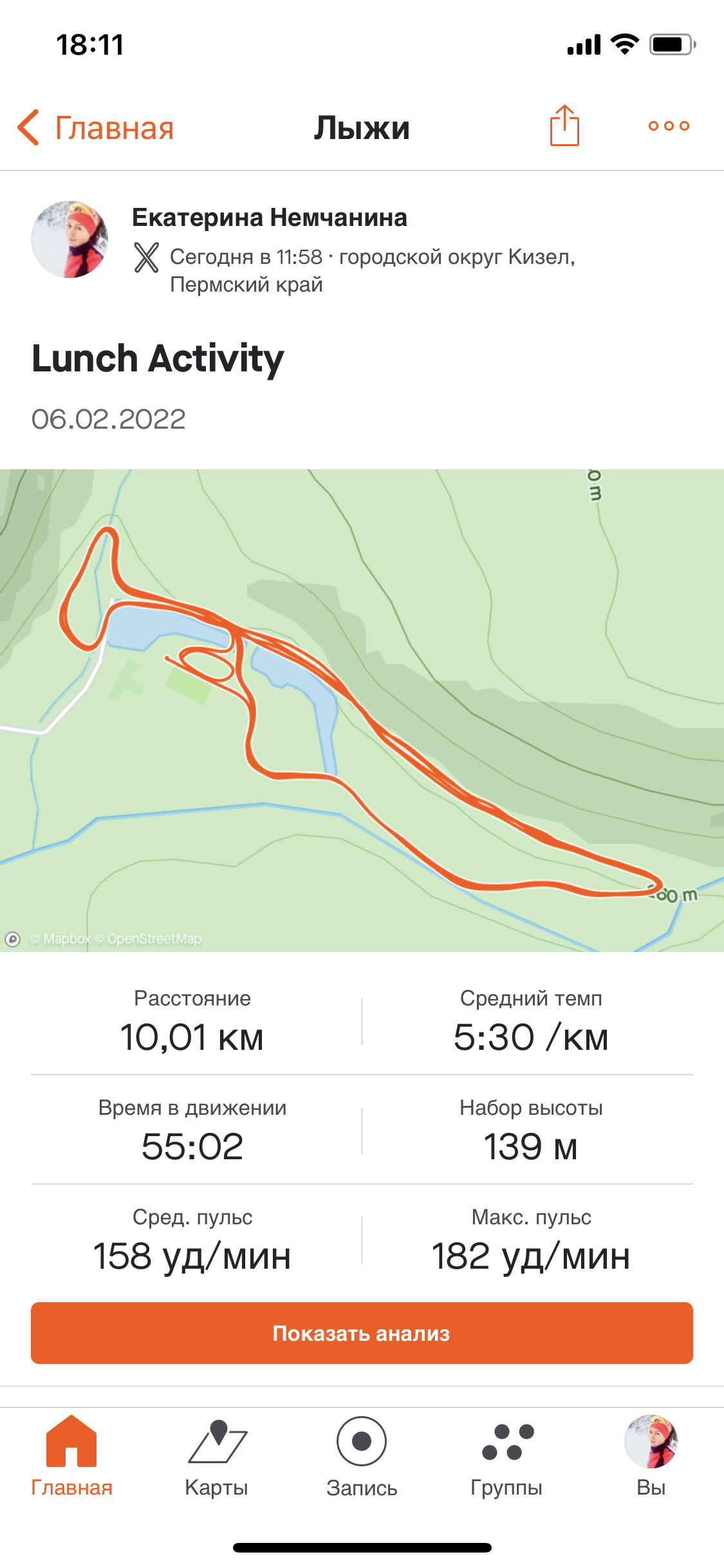This screenshot has width=724, height=1568.
Task: Share this ski activity
Action: (x=564, y=126)
